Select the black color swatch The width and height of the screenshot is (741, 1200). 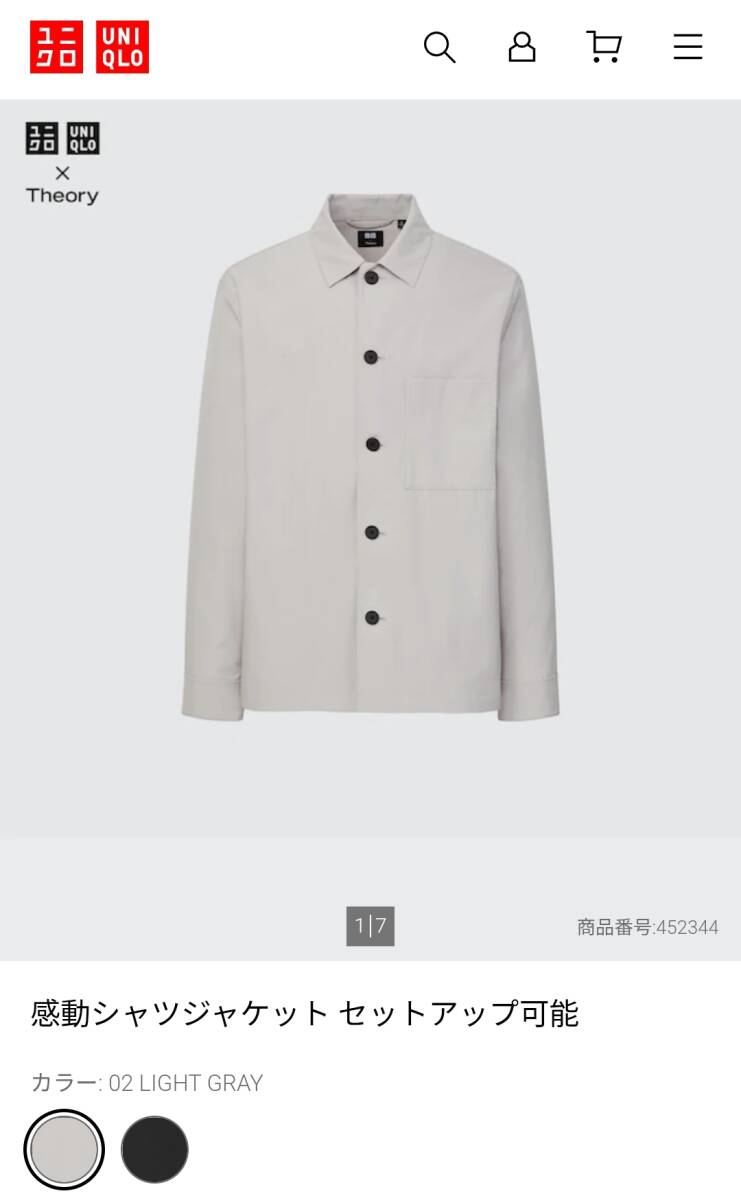click(155, 1150)
